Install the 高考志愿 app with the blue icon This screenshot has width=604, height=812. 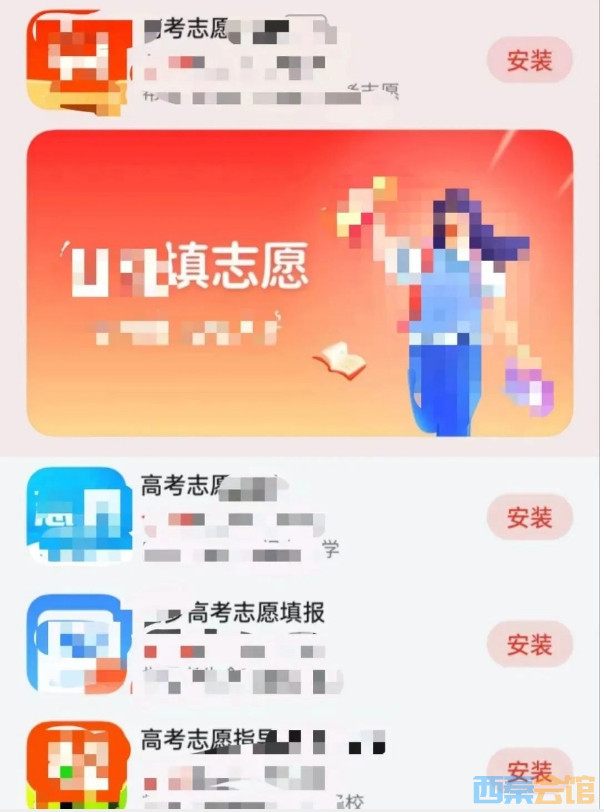[529, 517]
